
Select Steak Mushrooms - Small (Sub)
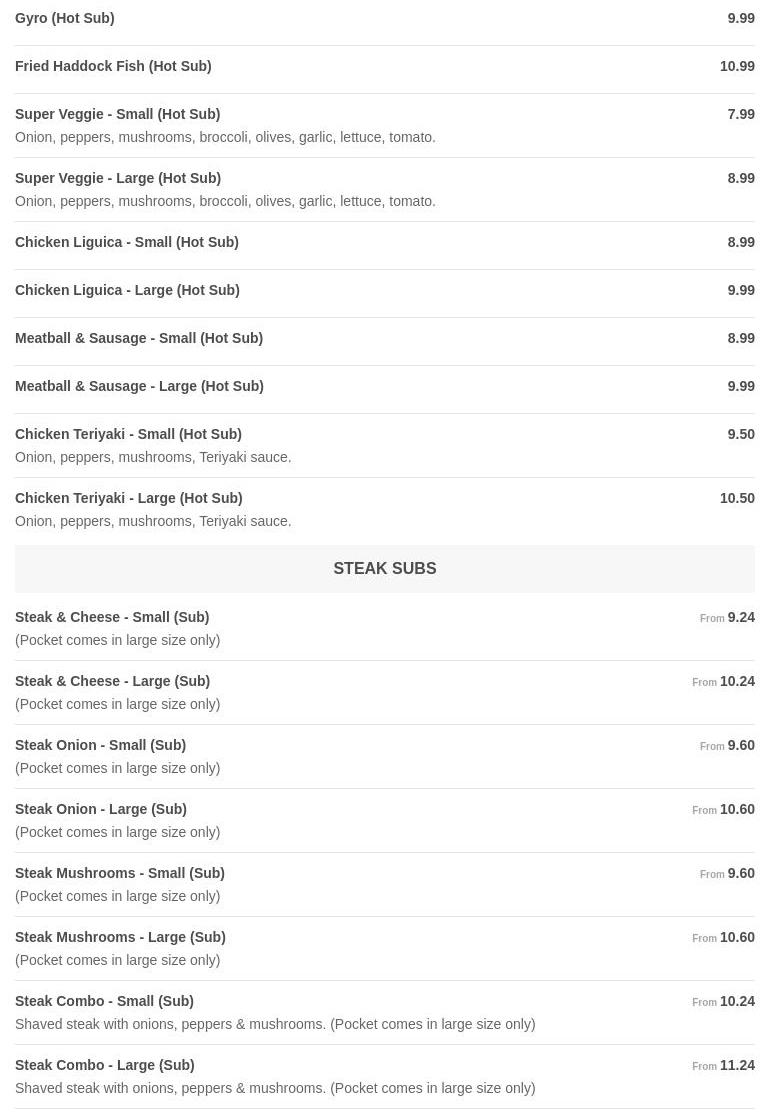120,873
